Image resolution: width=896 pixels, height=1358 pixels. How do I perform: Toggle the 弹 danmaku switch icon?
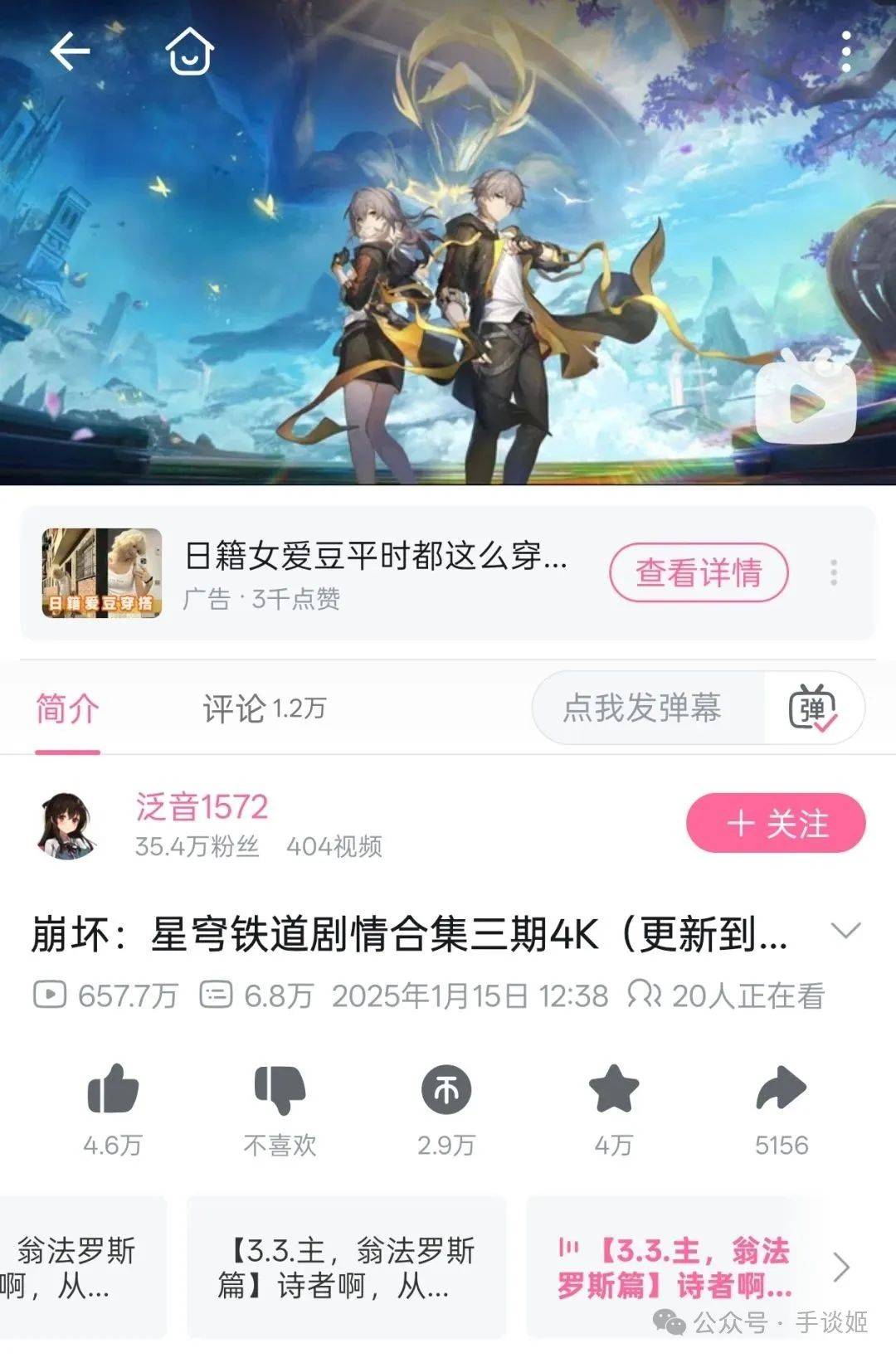click(812, 708)
